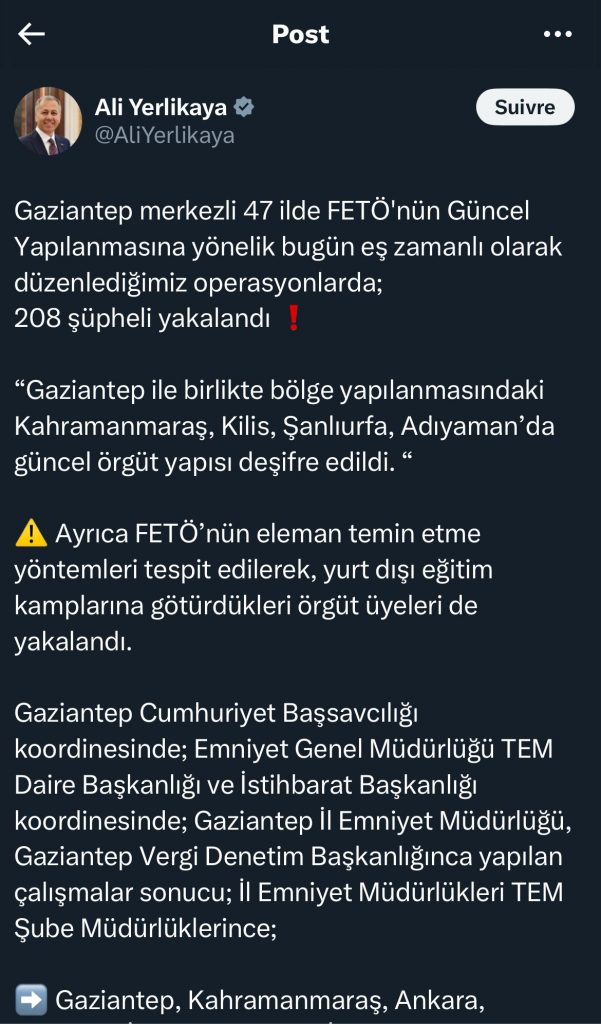Open the @AliYerlikaya profile handle
Viewport: 601px width, 1024px height.
(x=164, y=136)
